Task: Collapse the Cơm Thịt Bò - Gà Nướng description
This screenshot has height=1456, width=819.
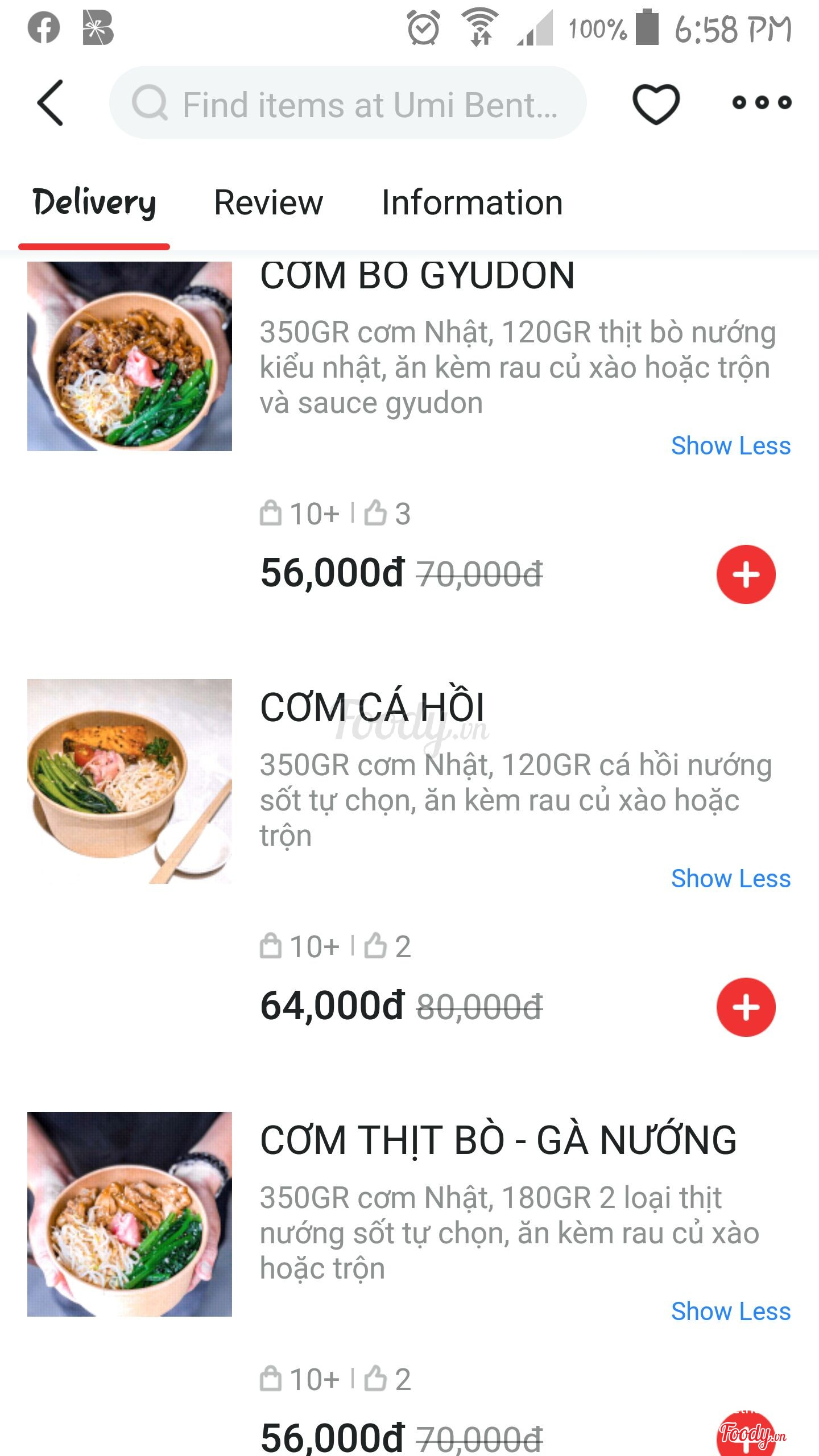Action: click(730, 1312)
